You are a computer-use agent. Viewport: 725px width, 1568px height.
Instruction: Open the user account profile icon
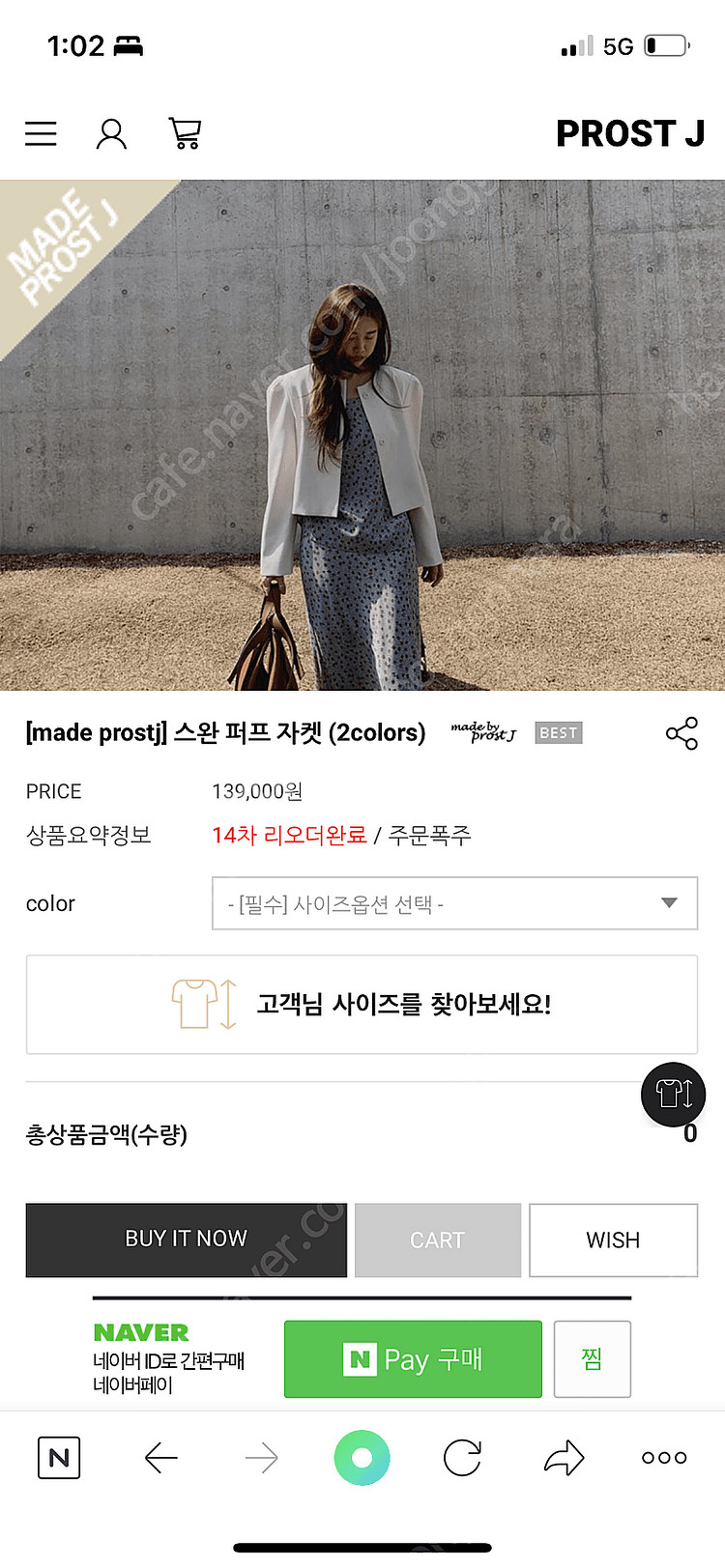[x=110, y=133]
